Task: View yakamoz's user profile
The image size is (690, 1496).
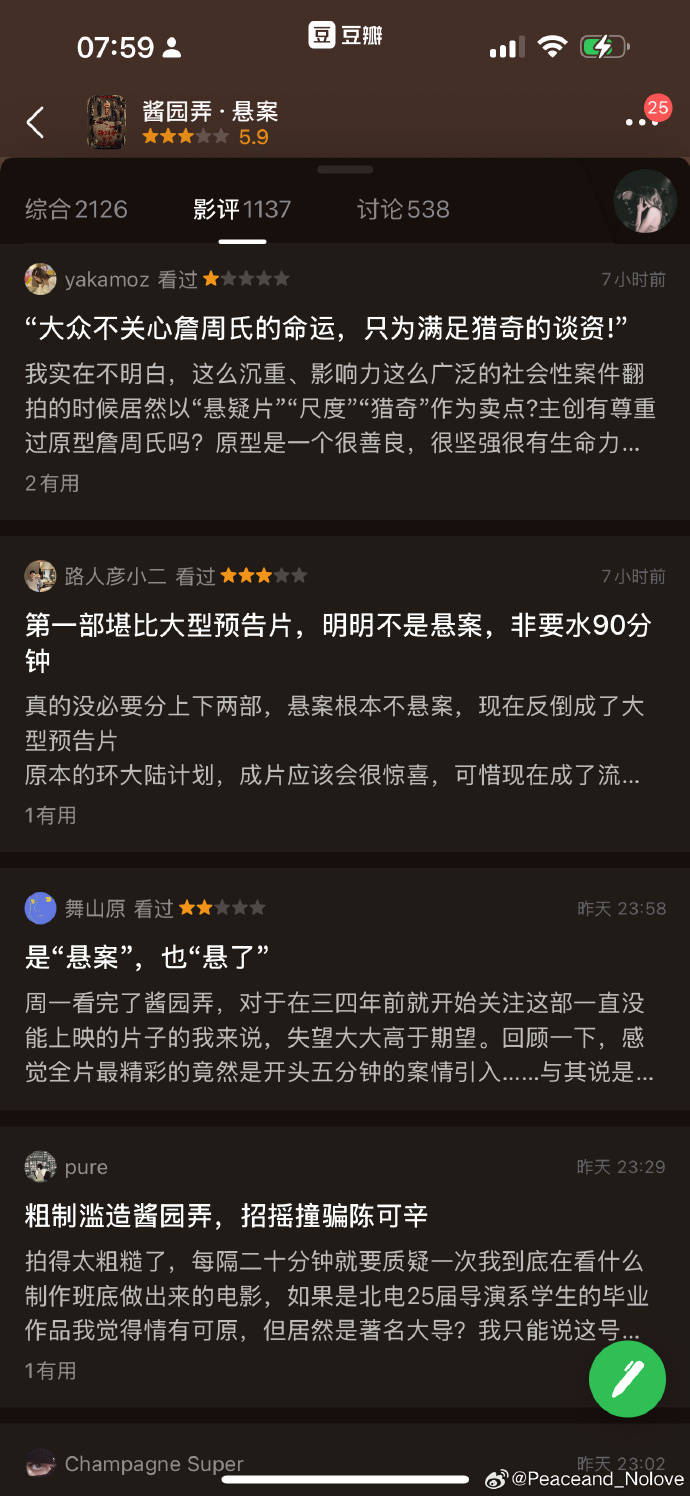Action: click(41, 279)
